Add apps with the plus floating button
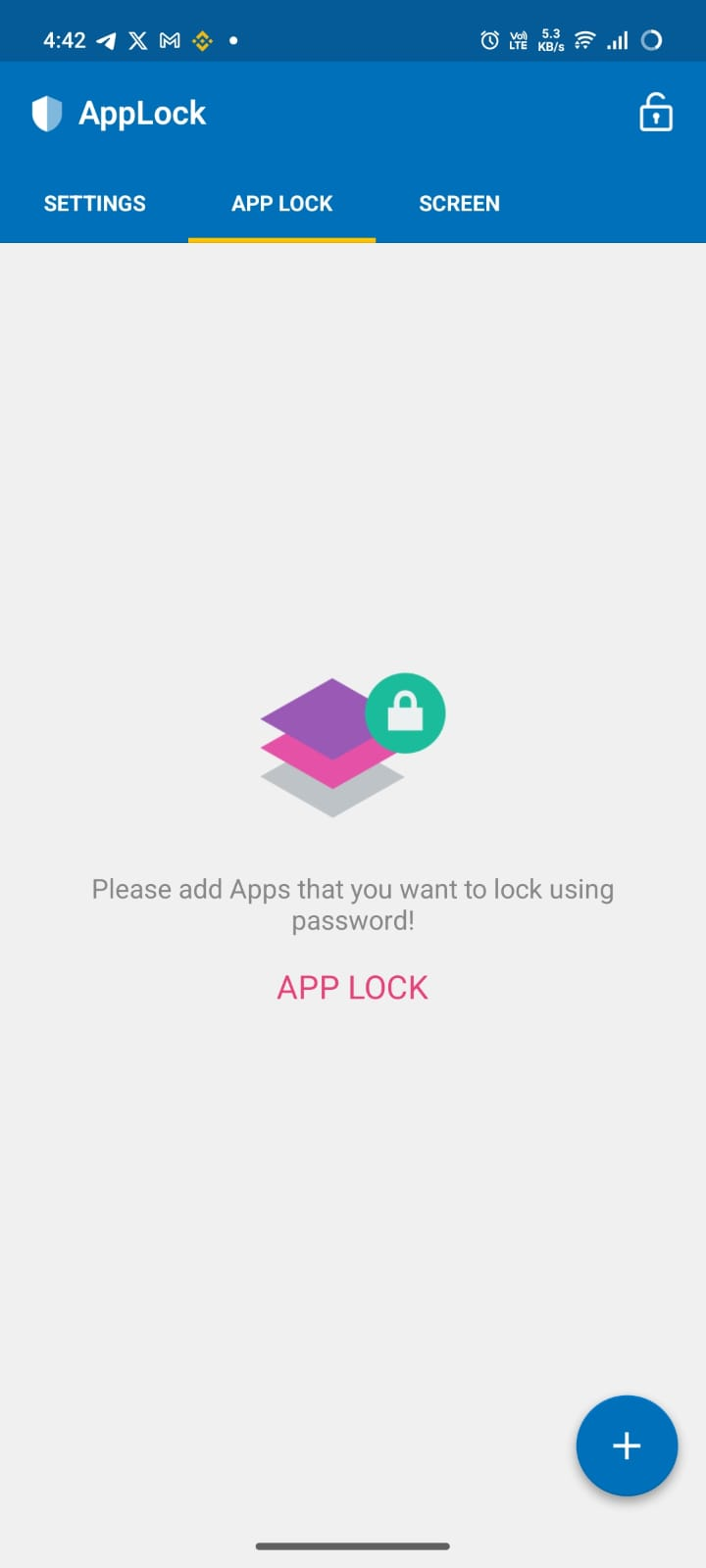Screen dimensions: 706x1568 coord(627,1445)
